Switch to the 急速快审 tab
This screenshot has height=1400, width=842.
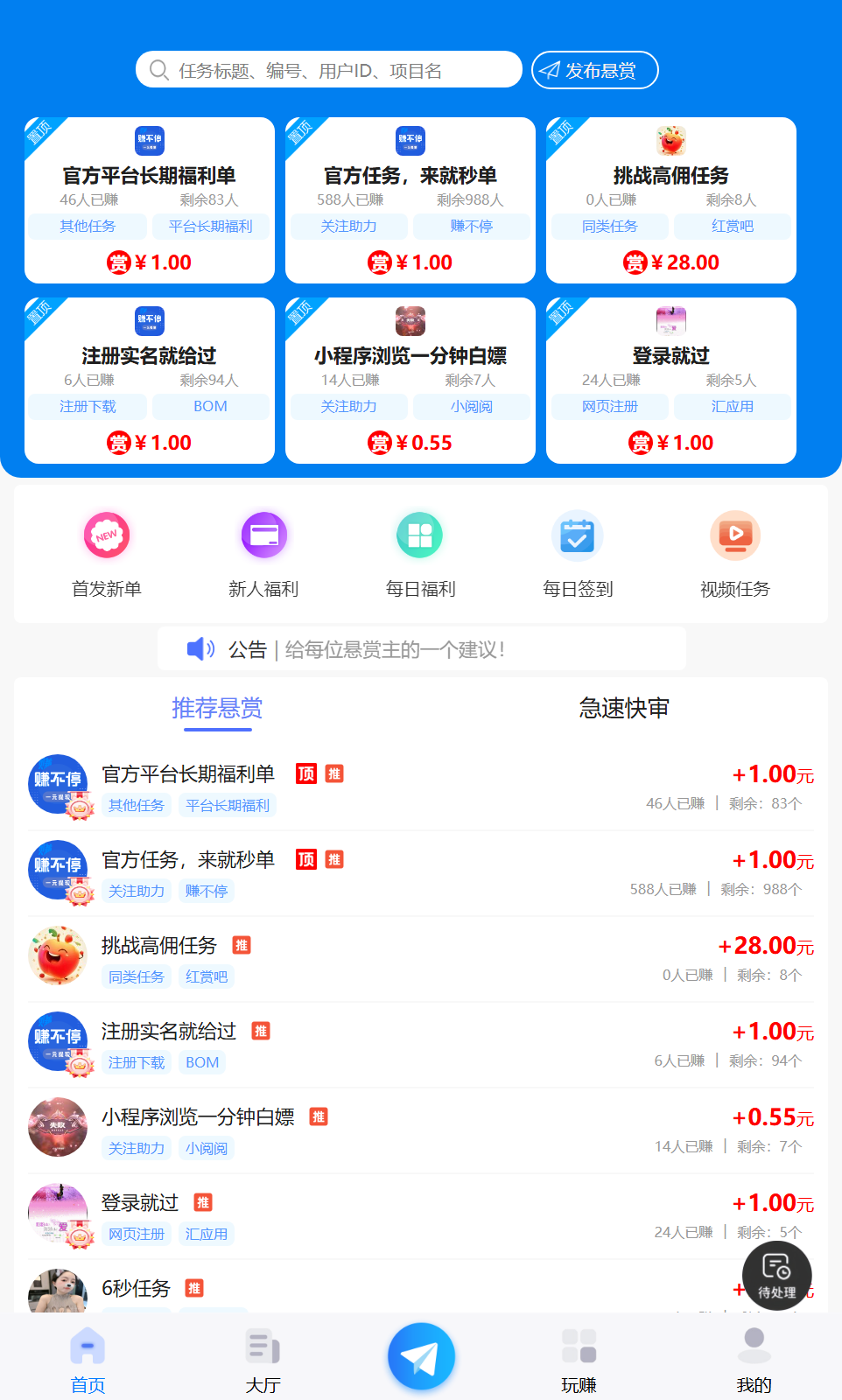(x=624, y=708)
